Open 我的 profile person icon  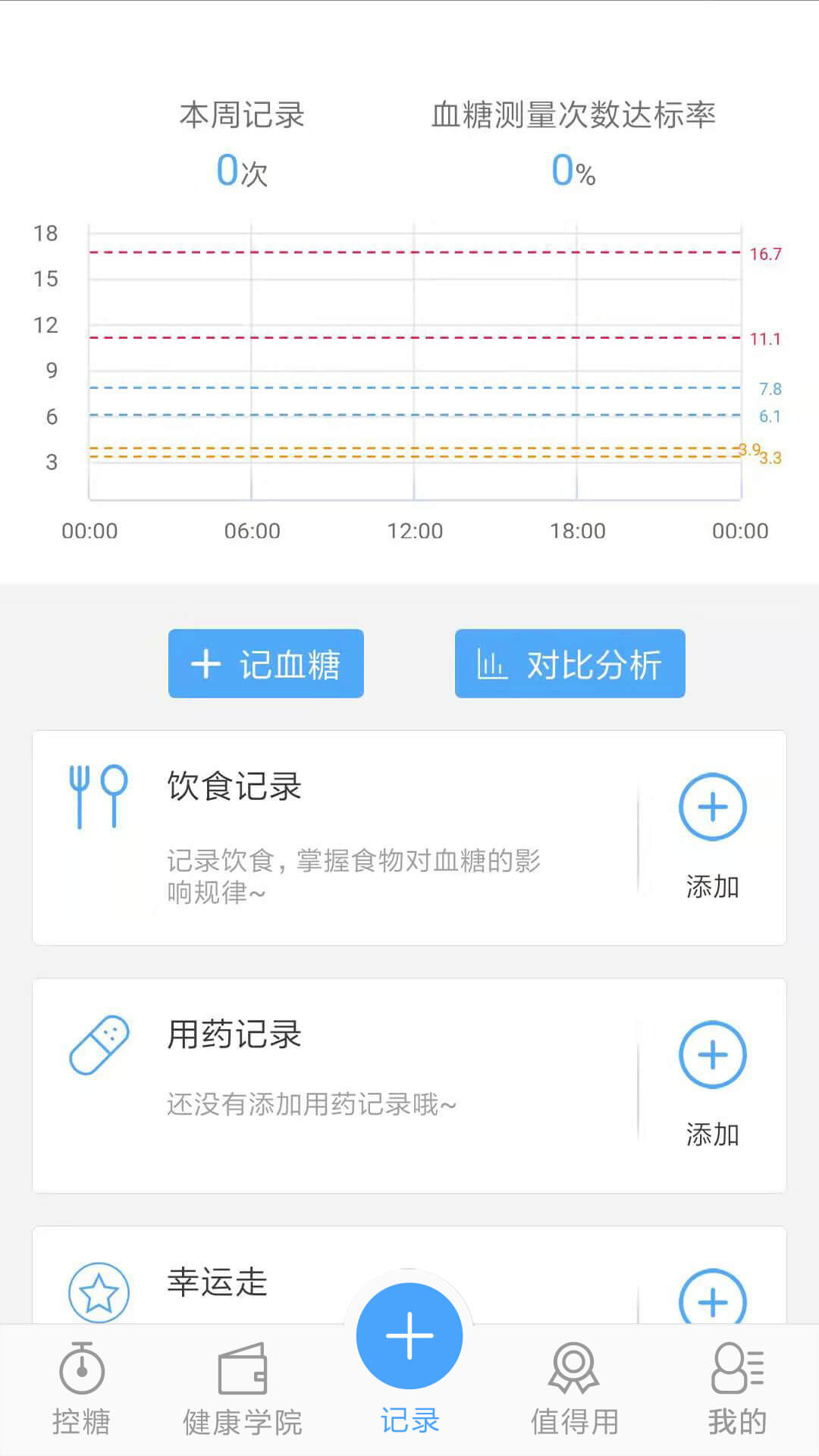pos(736,1371)
